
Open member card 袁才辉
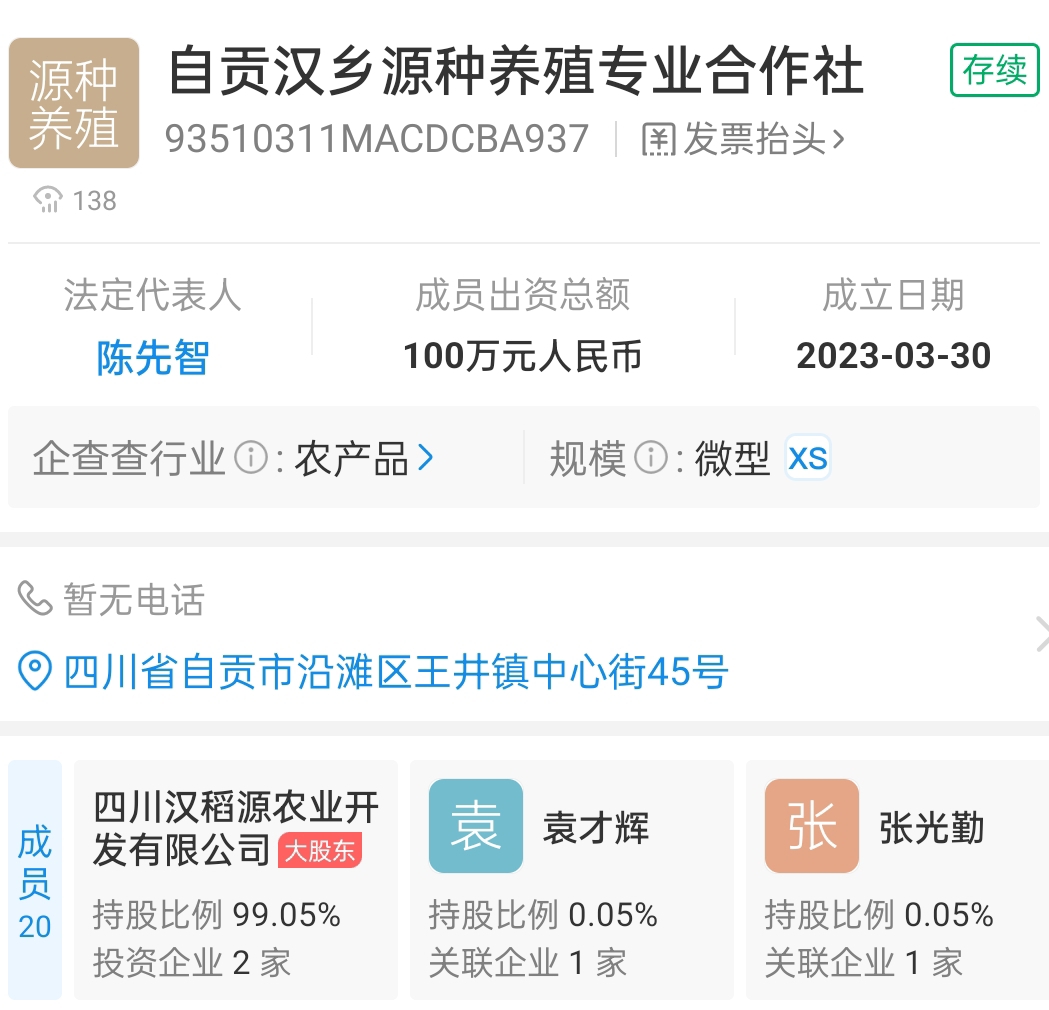(x=571, y=880)
